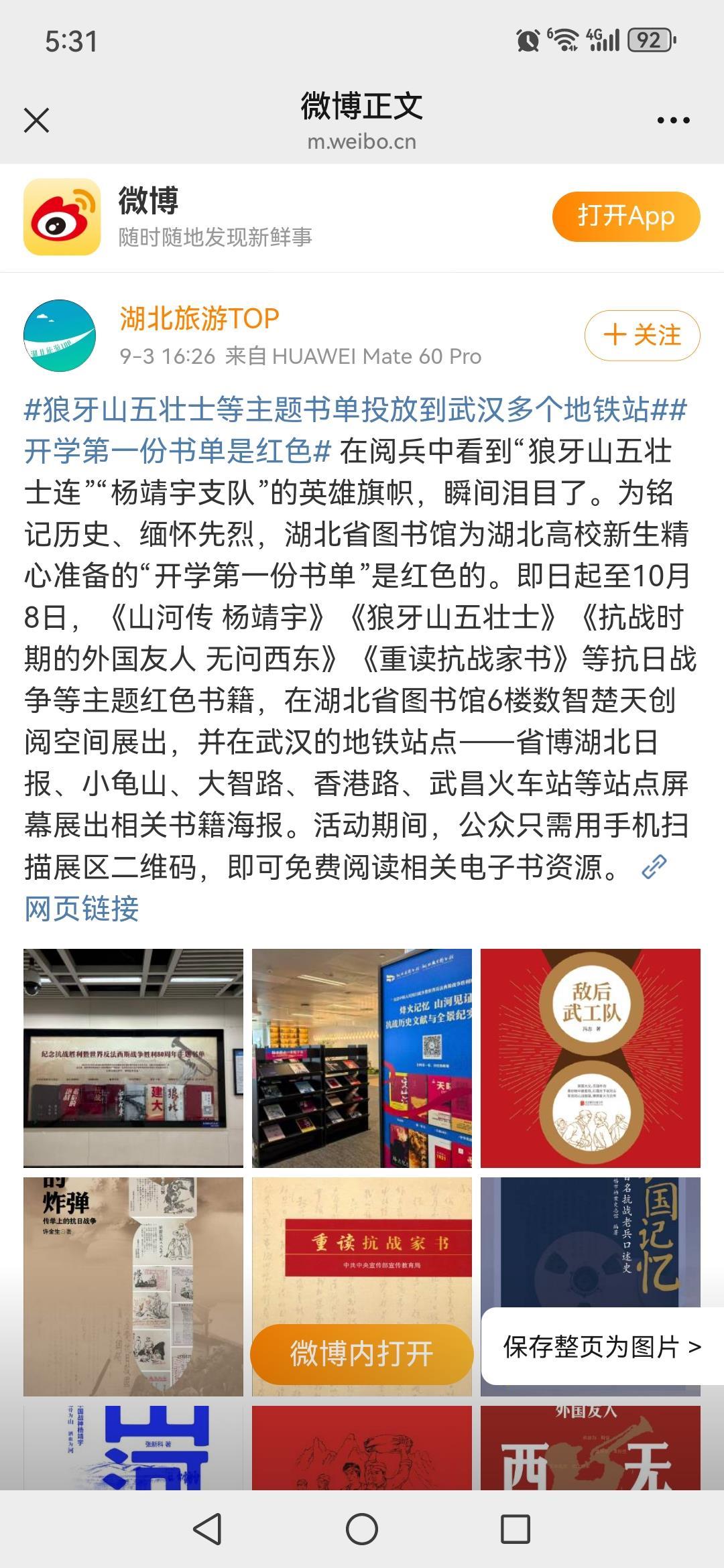Close the Weibo post page

coord(36,121)
